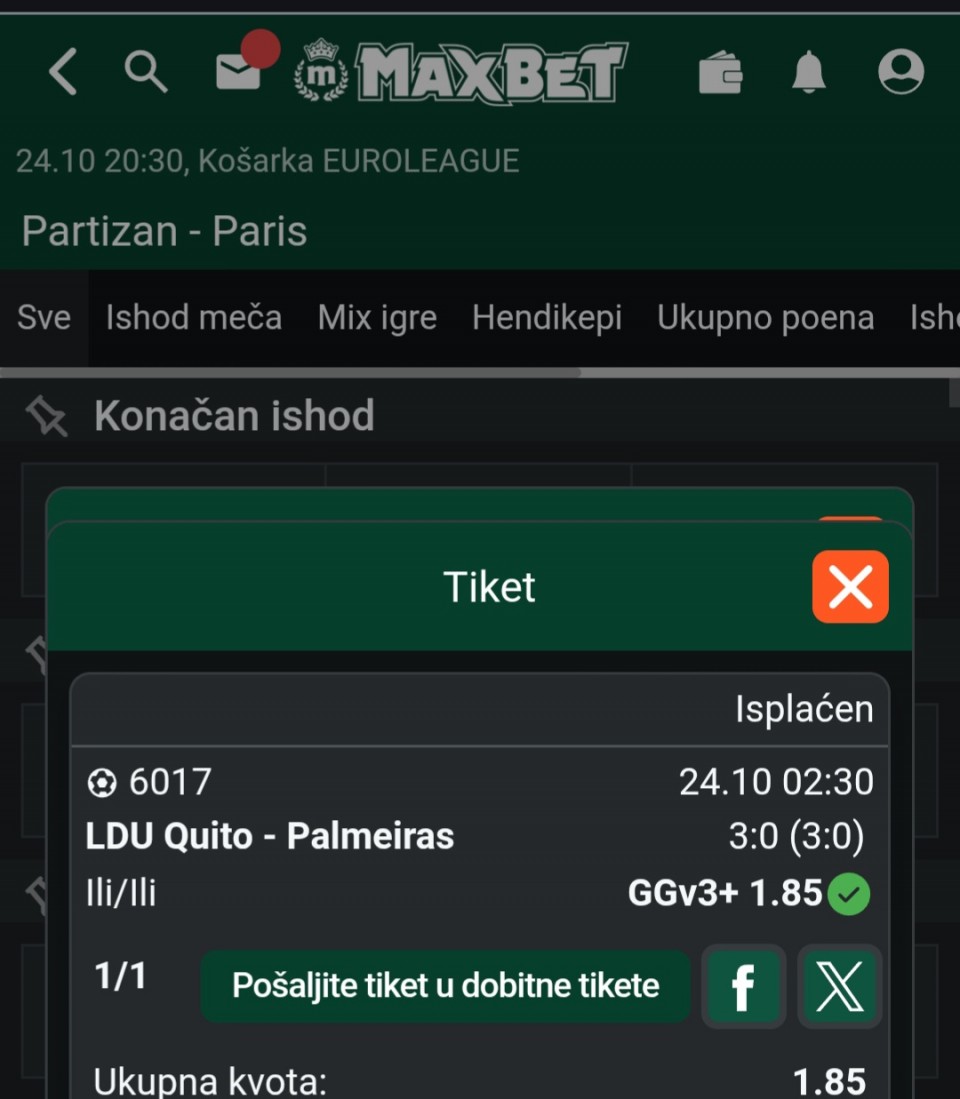Open the notifications bell
The image size is (960, 1099).
coord(809,72)
